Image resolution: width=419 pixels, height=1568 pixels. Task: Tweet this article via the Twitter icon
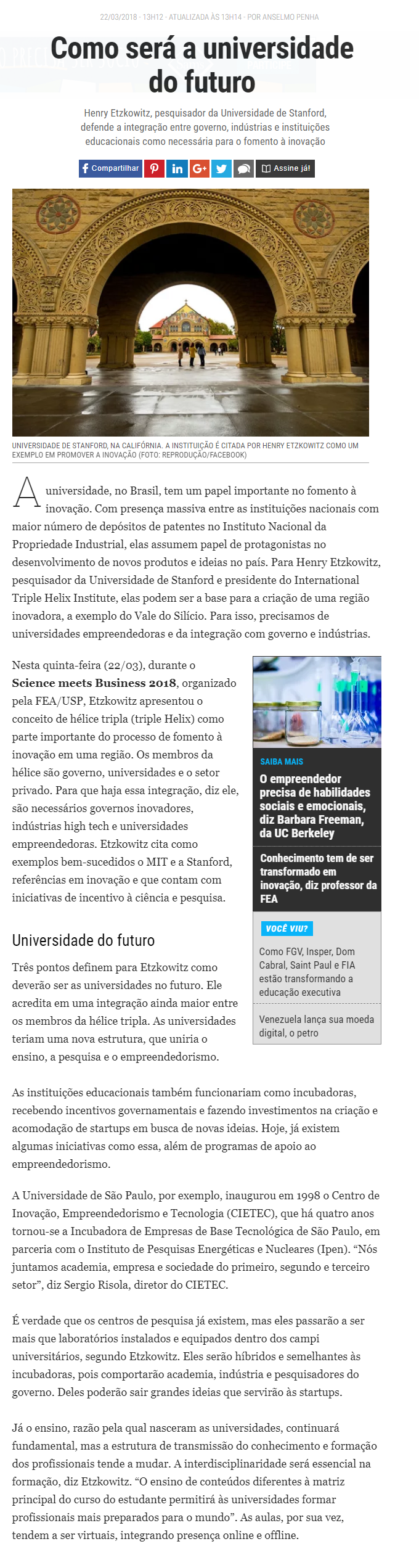coord(221,168)
